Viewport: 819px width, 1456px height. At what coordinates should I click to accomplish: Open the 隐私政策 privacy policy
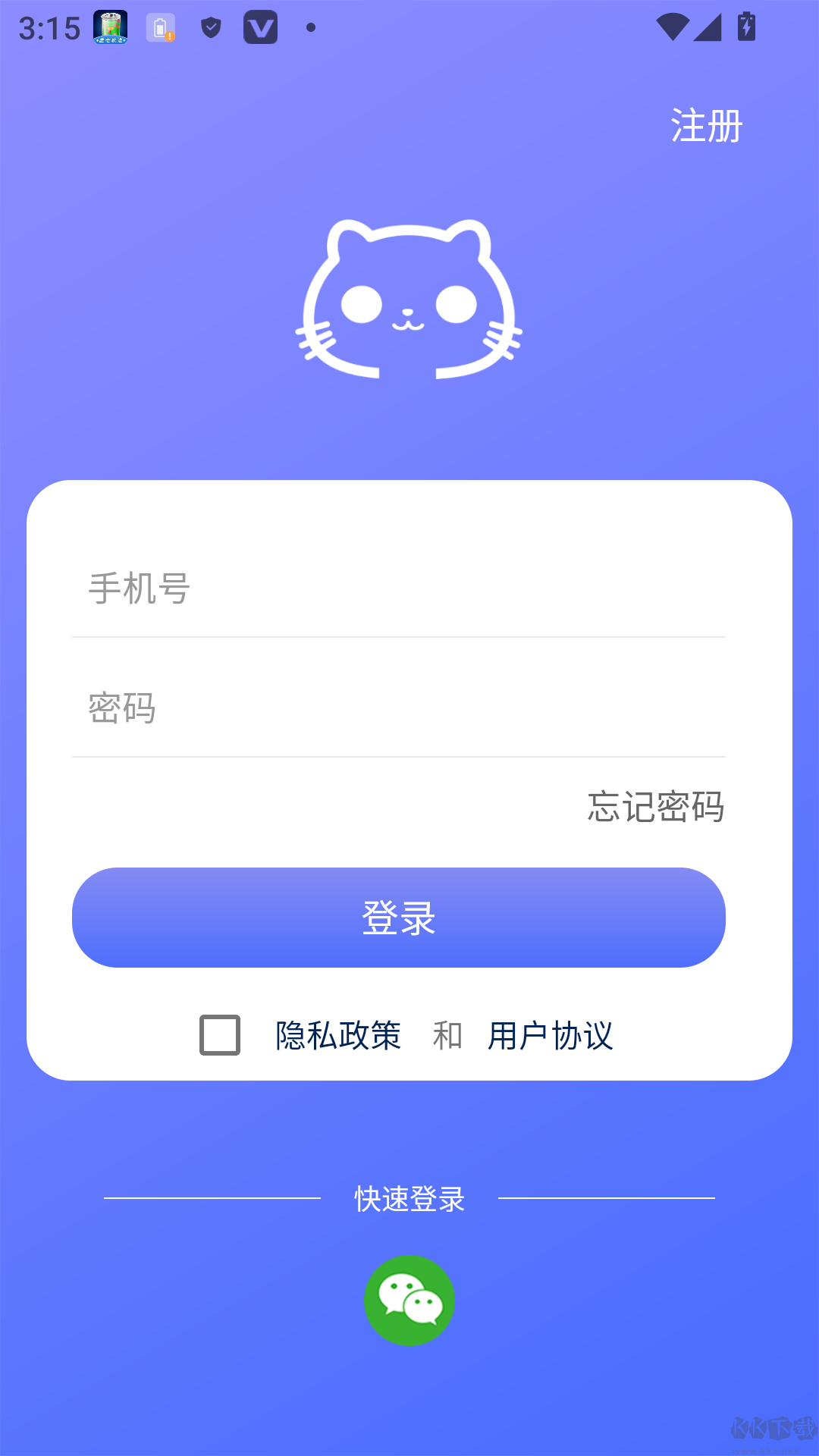(337, 1034)
